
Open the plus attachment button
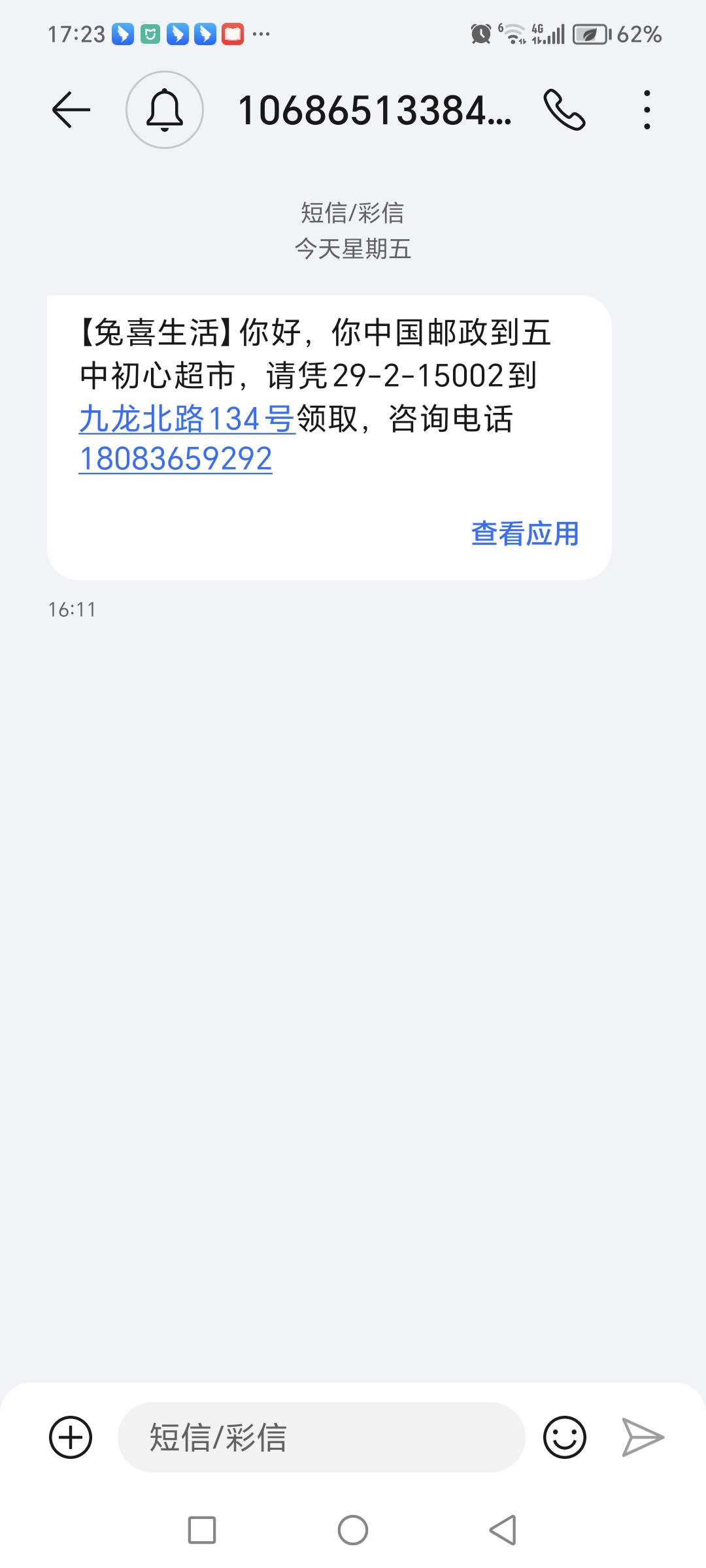[x=71, y=1437]
